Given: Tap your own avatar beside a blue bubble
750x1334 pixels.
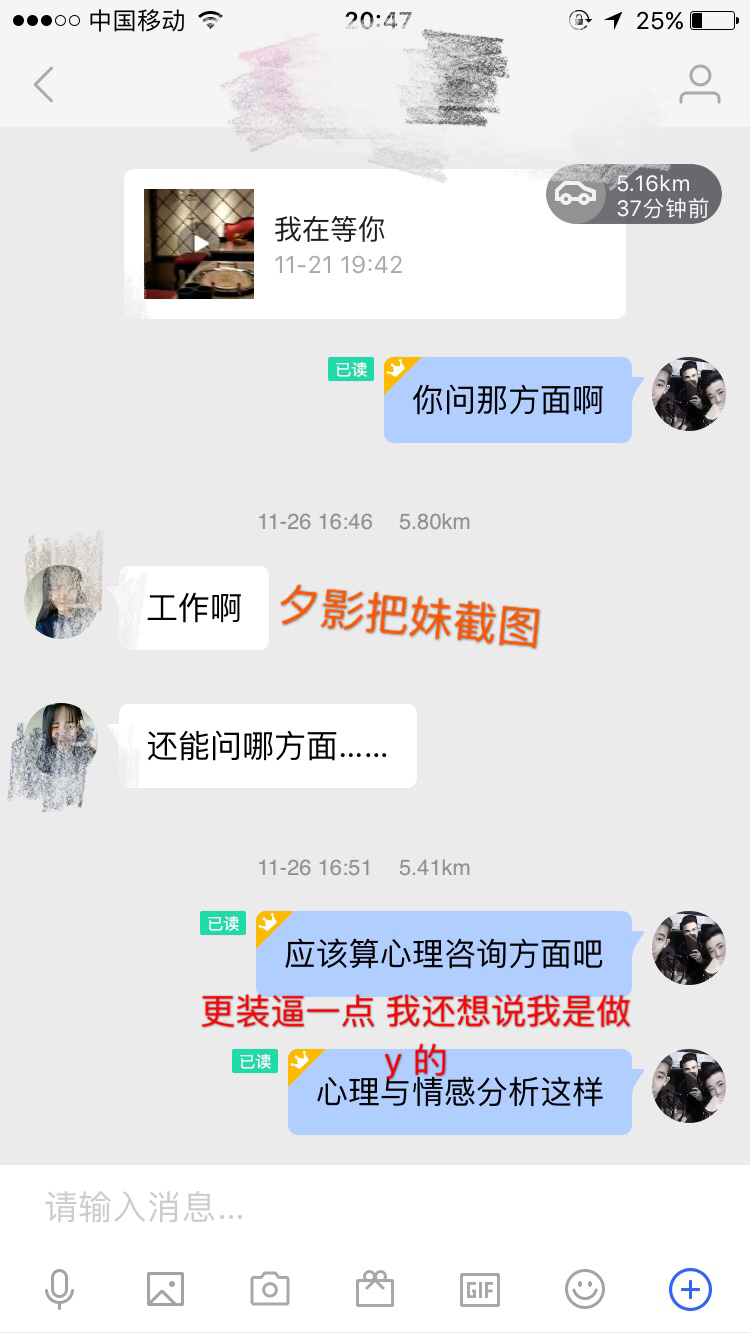Looking at the screenshot, I should point(688,394).
